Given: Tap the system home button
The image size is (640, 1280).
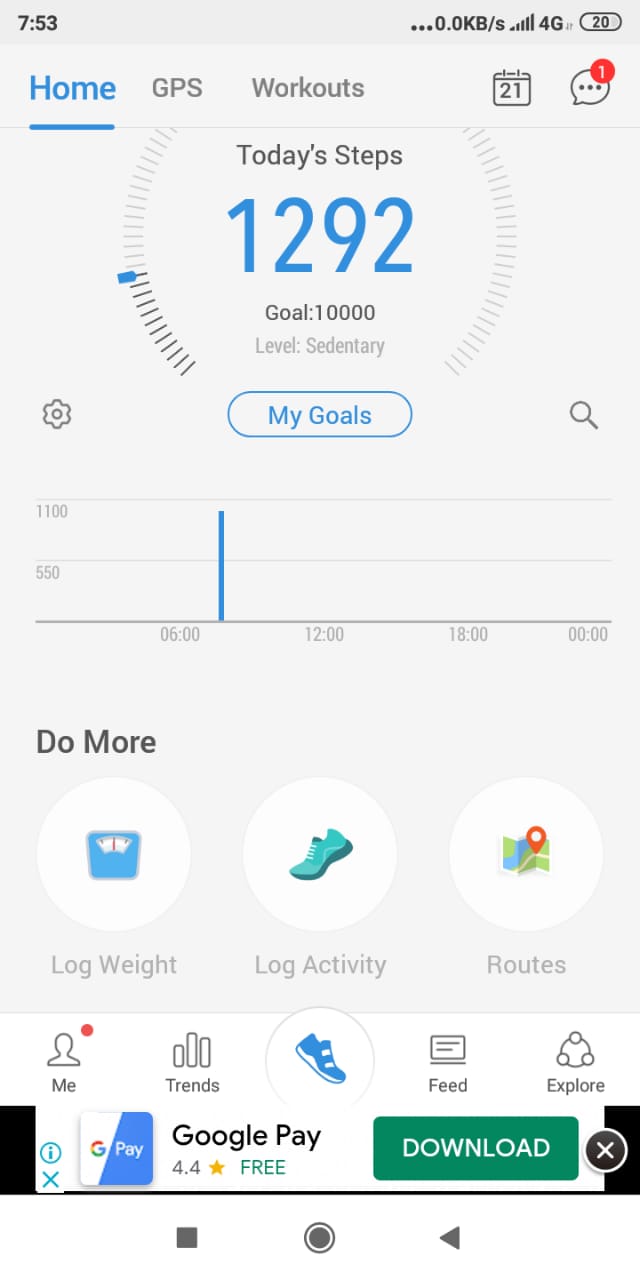Looking at the screenshot, I should pyautogui.click(x=319, y=1238).
